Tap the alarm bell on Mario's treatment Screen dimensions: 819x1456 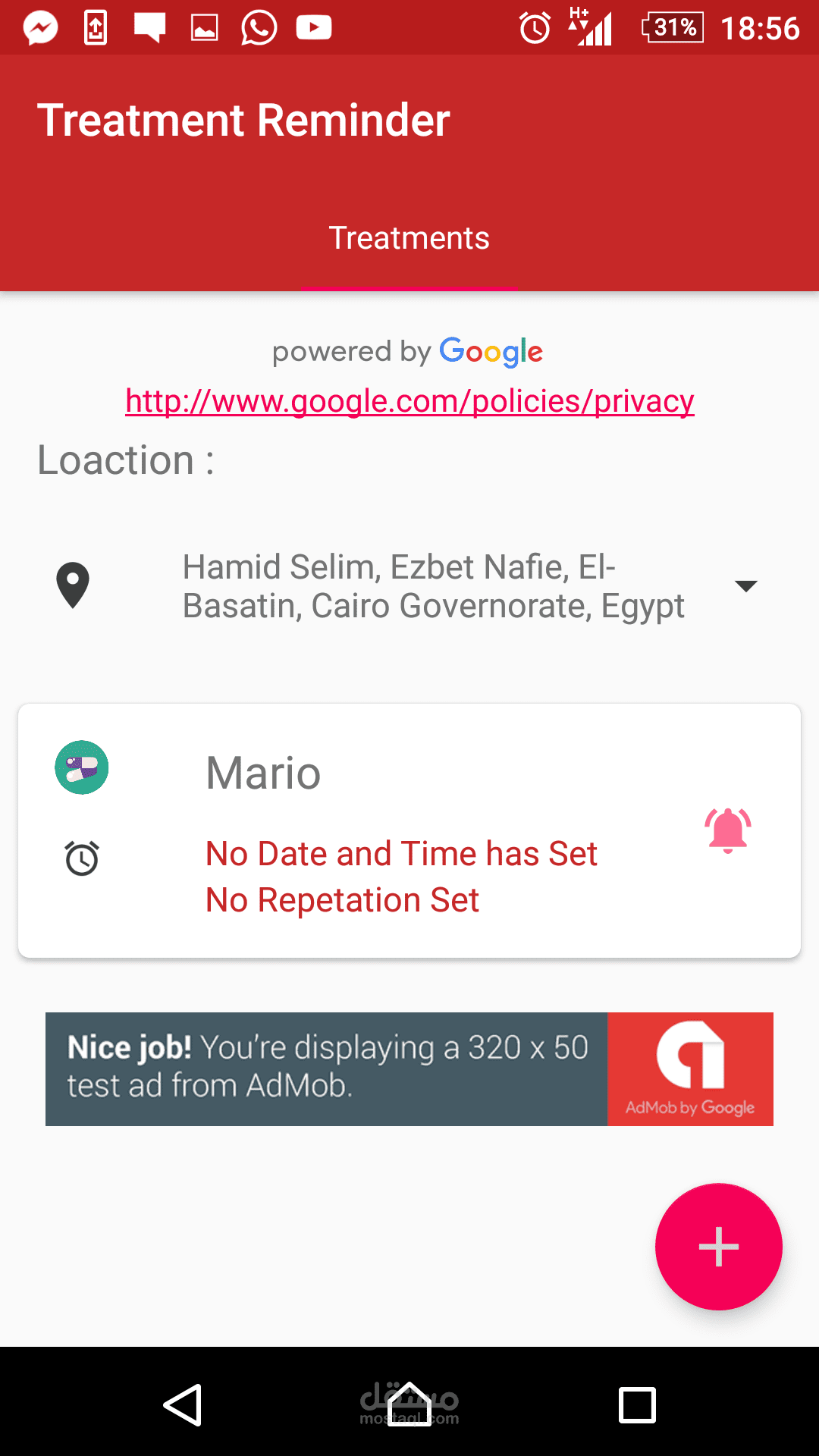click(x=727, y=830)
